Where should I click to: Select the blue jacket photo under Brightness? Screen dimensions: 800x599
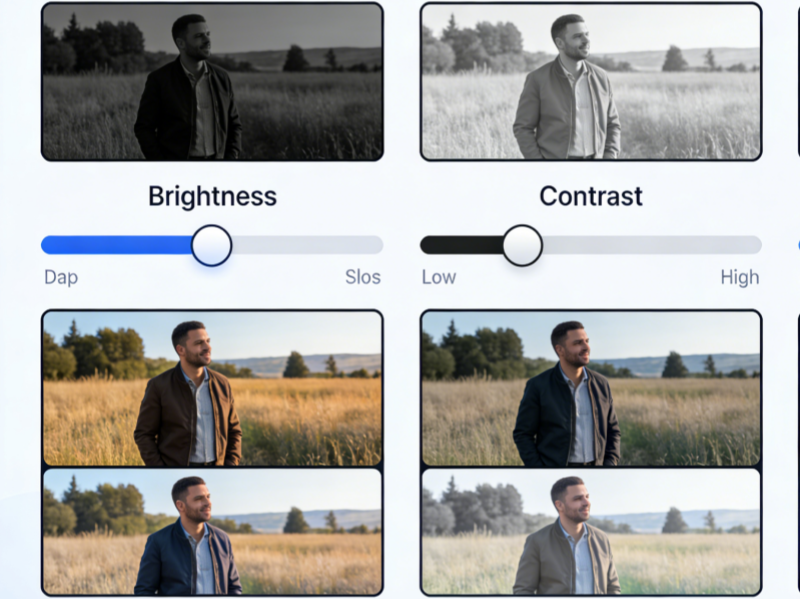(212, 531)
